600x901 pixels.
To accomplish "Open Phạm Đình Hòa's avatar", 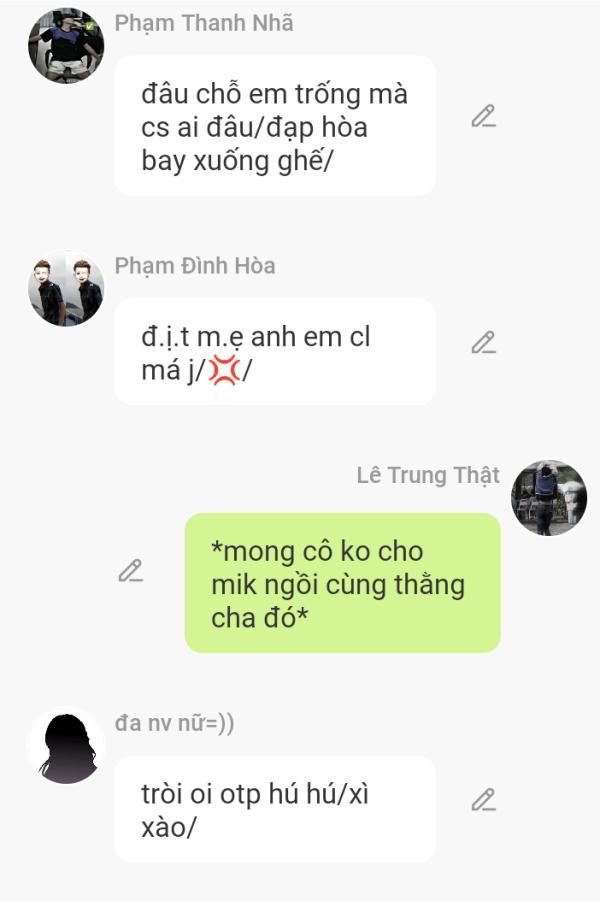I will pos(66,289).
